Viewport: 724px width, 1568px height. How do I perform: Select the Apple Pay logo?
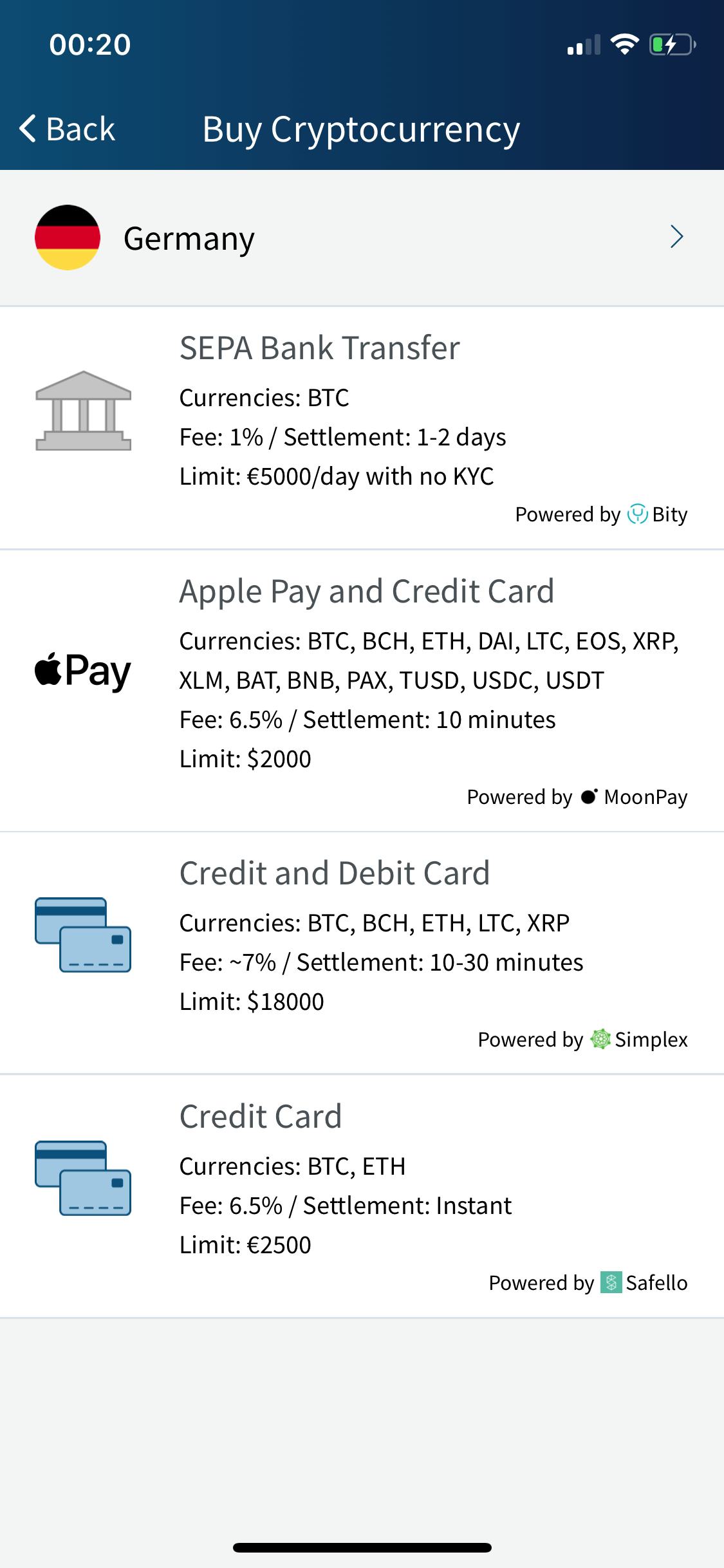tap(82, 669)
